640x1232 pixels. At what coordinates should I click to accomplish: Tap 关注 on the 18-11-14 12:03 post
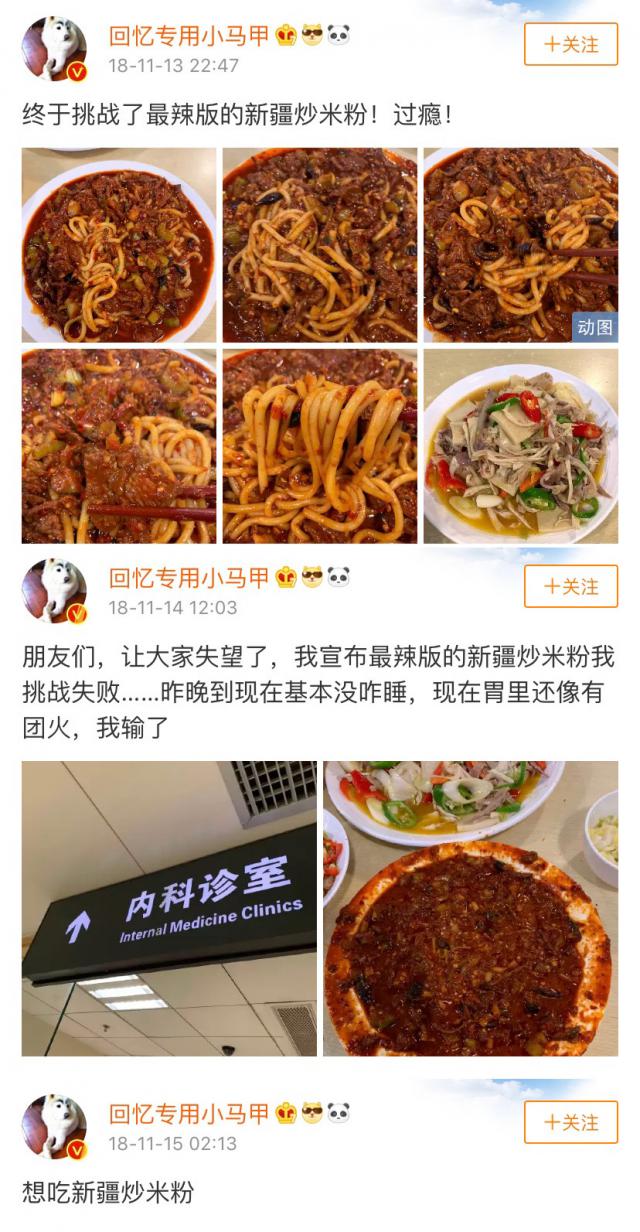pos(571,586)
